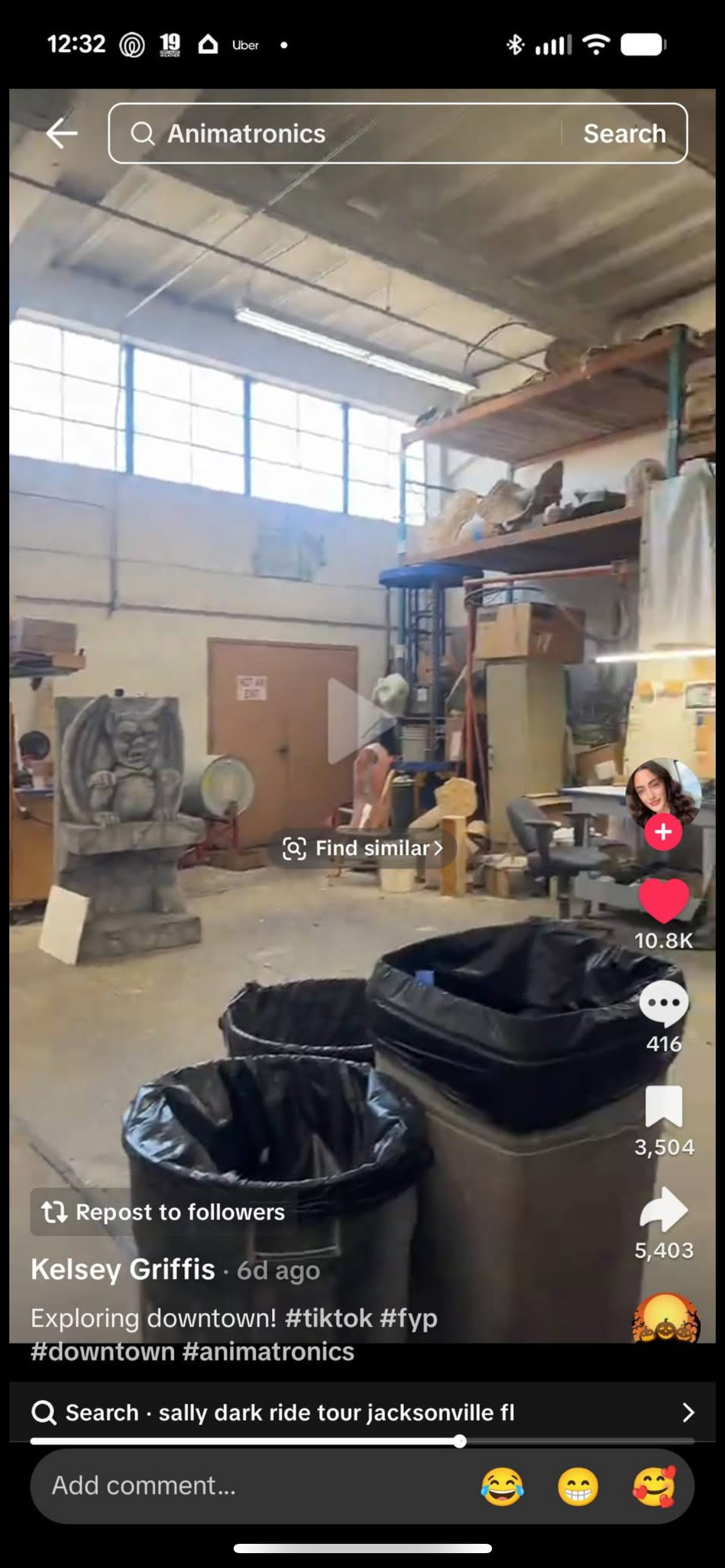
Task: Follow the creator with the red plus
Action: [663, 832]
